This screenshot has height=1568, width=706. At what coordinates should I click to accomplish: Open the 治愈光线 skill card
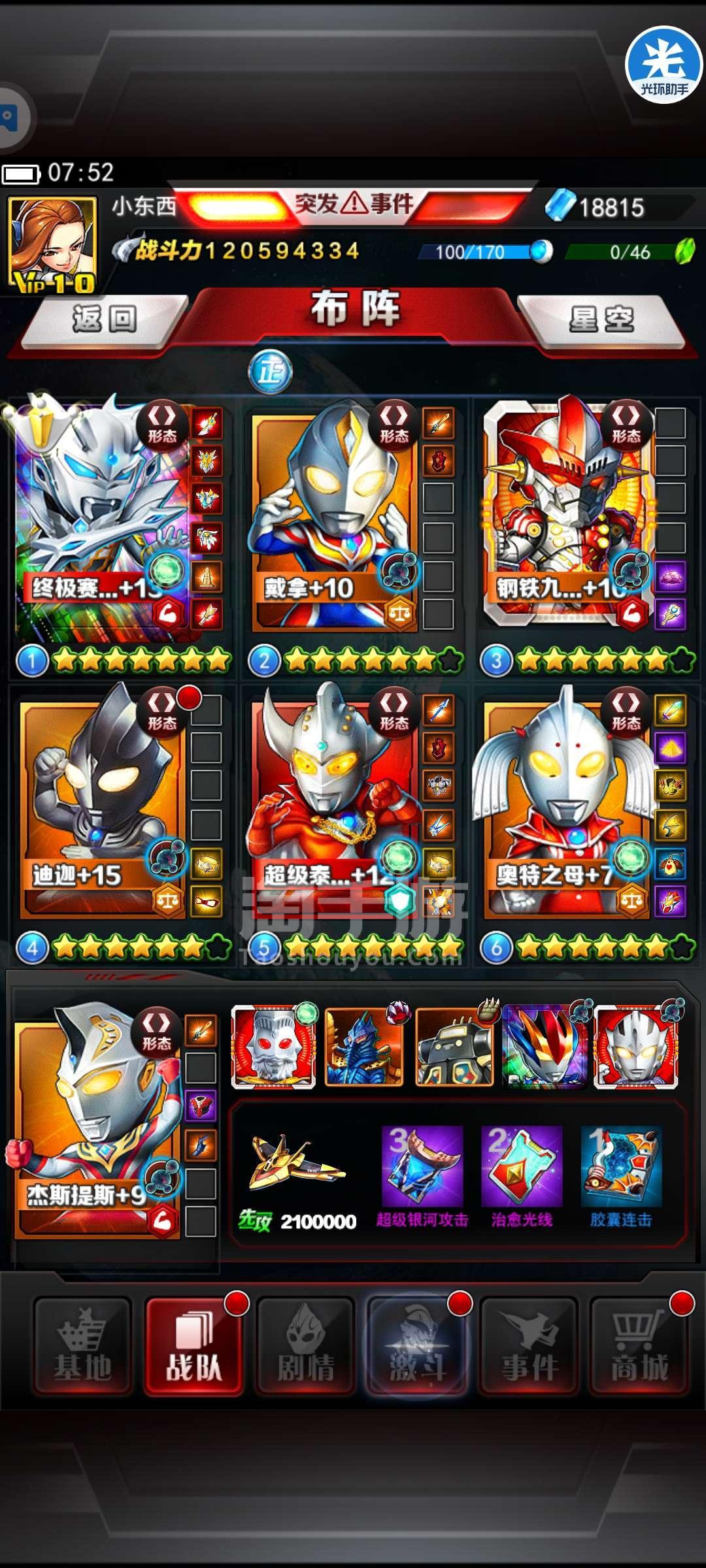[x=522, y=1167]
